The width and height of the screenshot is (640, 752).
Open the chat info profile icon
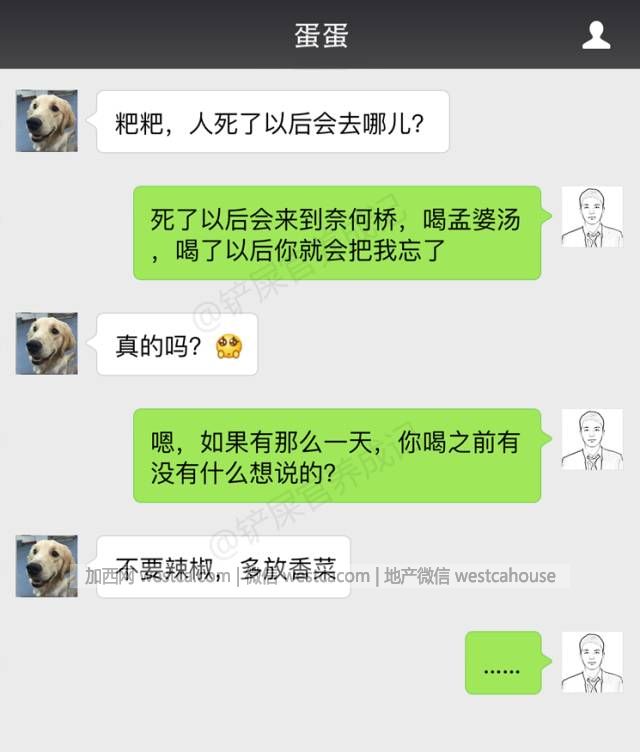tap(596, 36)
